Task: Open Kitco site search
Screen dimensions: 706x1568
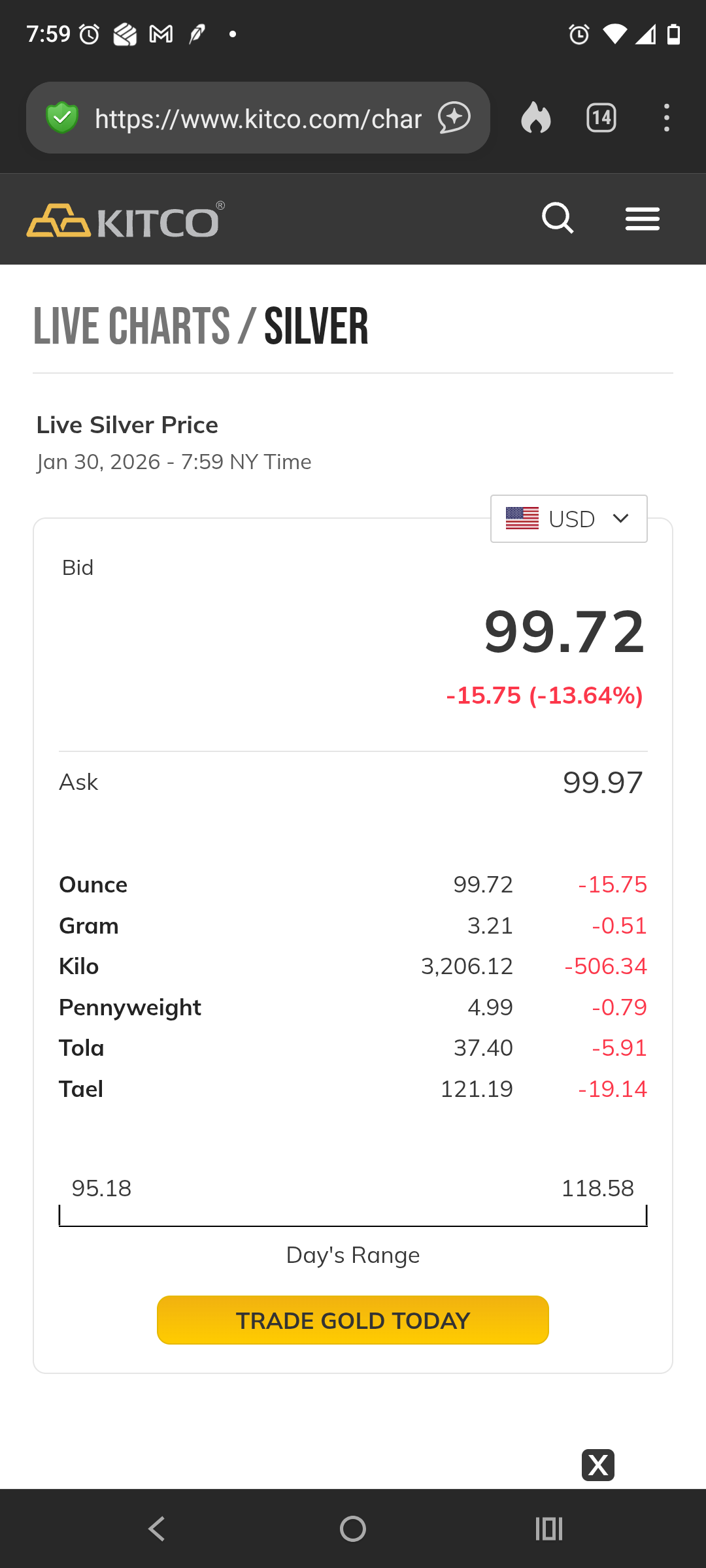Action: [558, 218]
